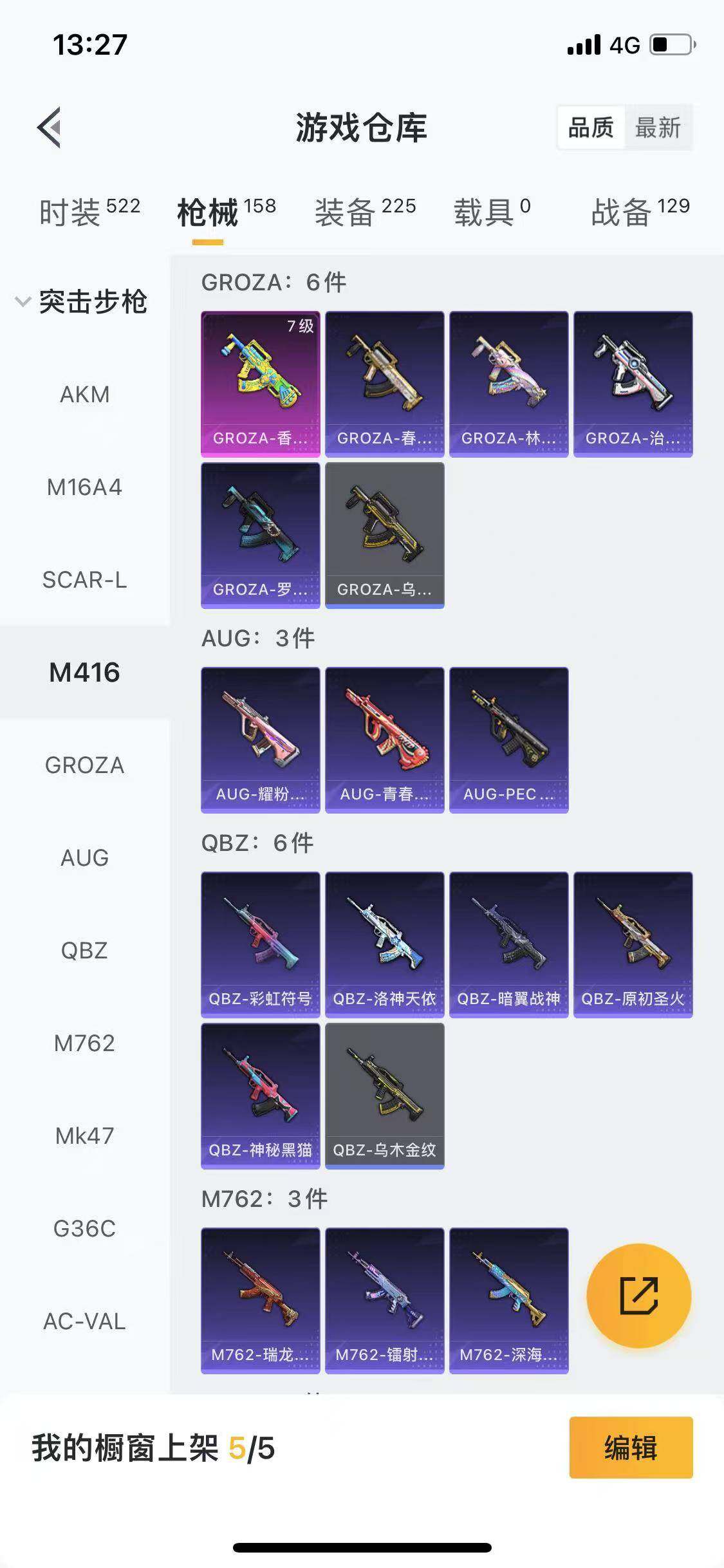Collapse the 突击步枪 category
Viewport: 724px width, 1568px height.
point(82,301)
